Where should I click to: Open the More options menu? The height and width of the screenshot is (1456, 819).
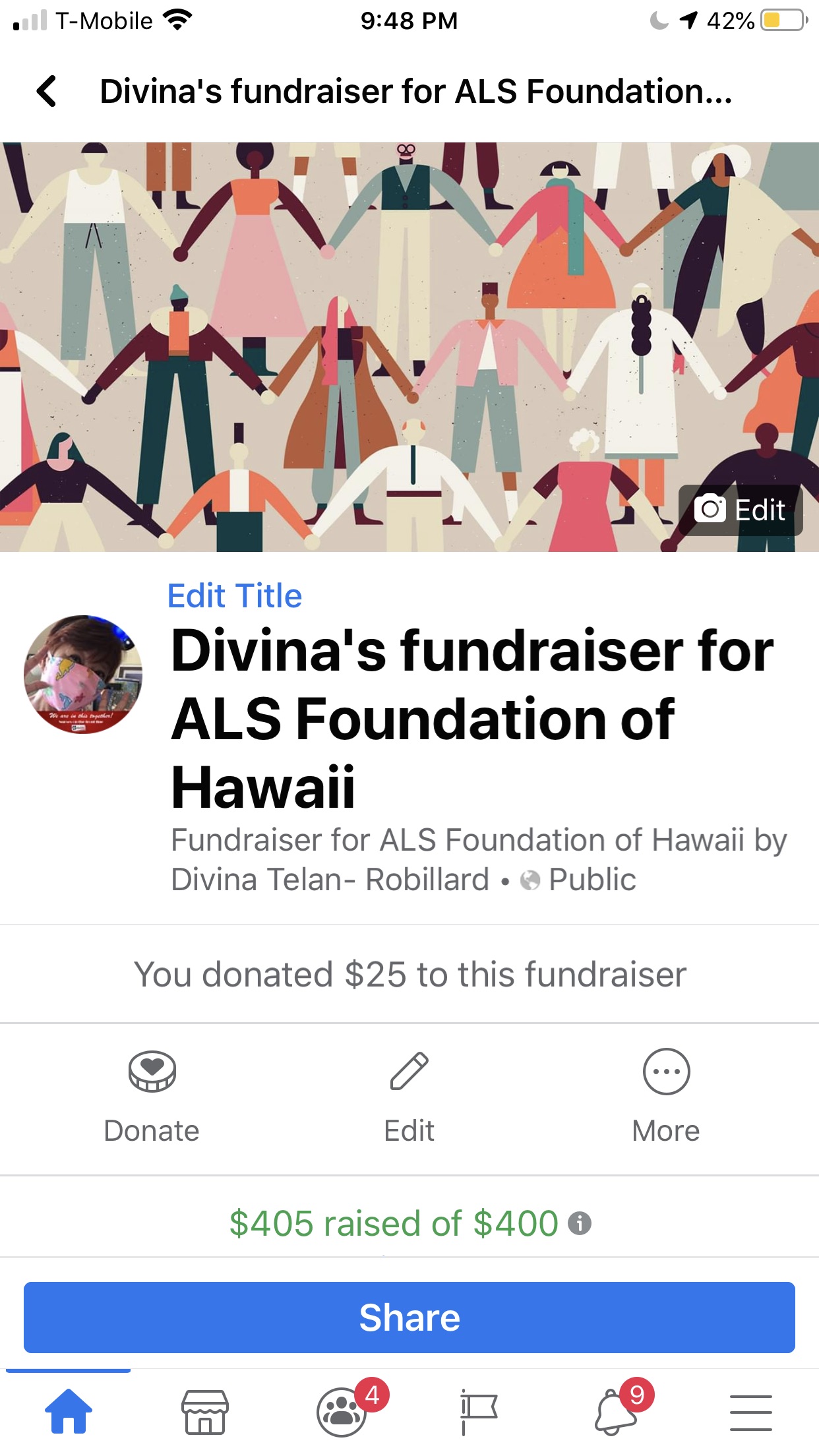[666, 1095]
